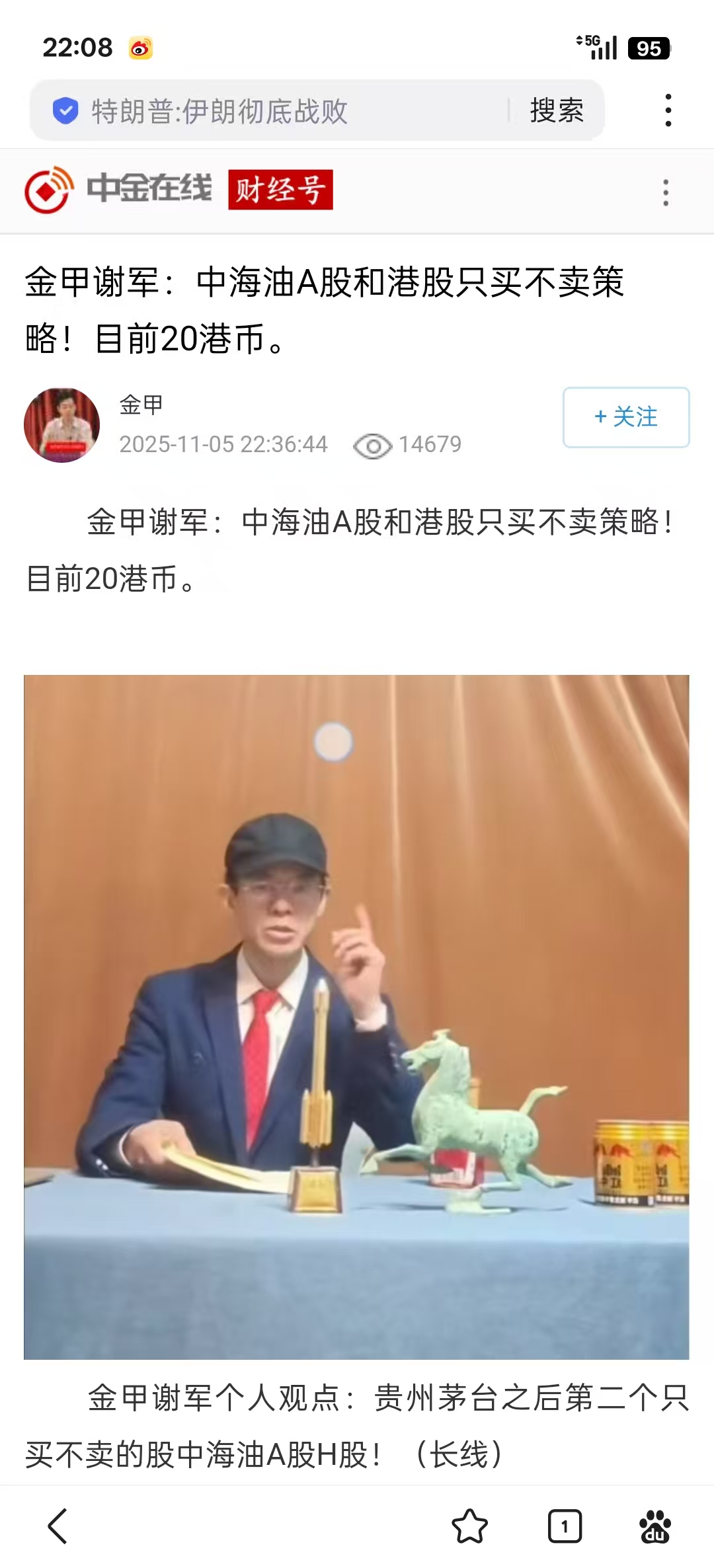Screen dimensions: 714x1568
Task: Go to the Baidu home page
Action: (654, 1526)
